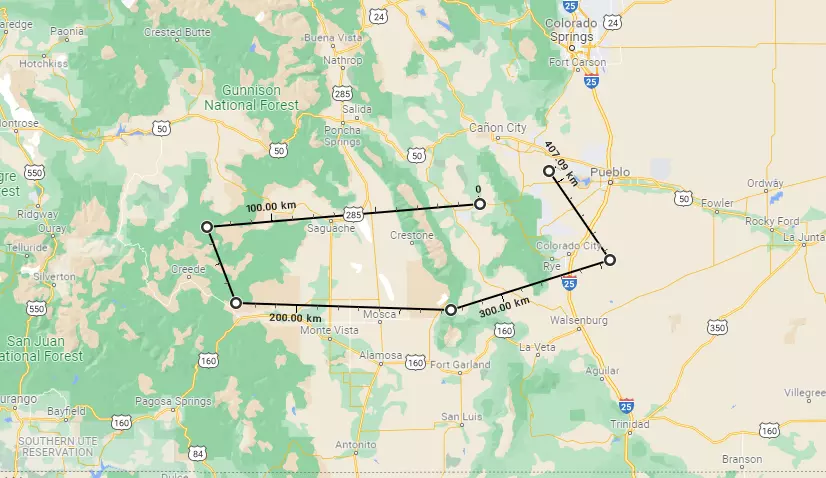Select the path node beside the 200.00 km label

tap(235, 302)
